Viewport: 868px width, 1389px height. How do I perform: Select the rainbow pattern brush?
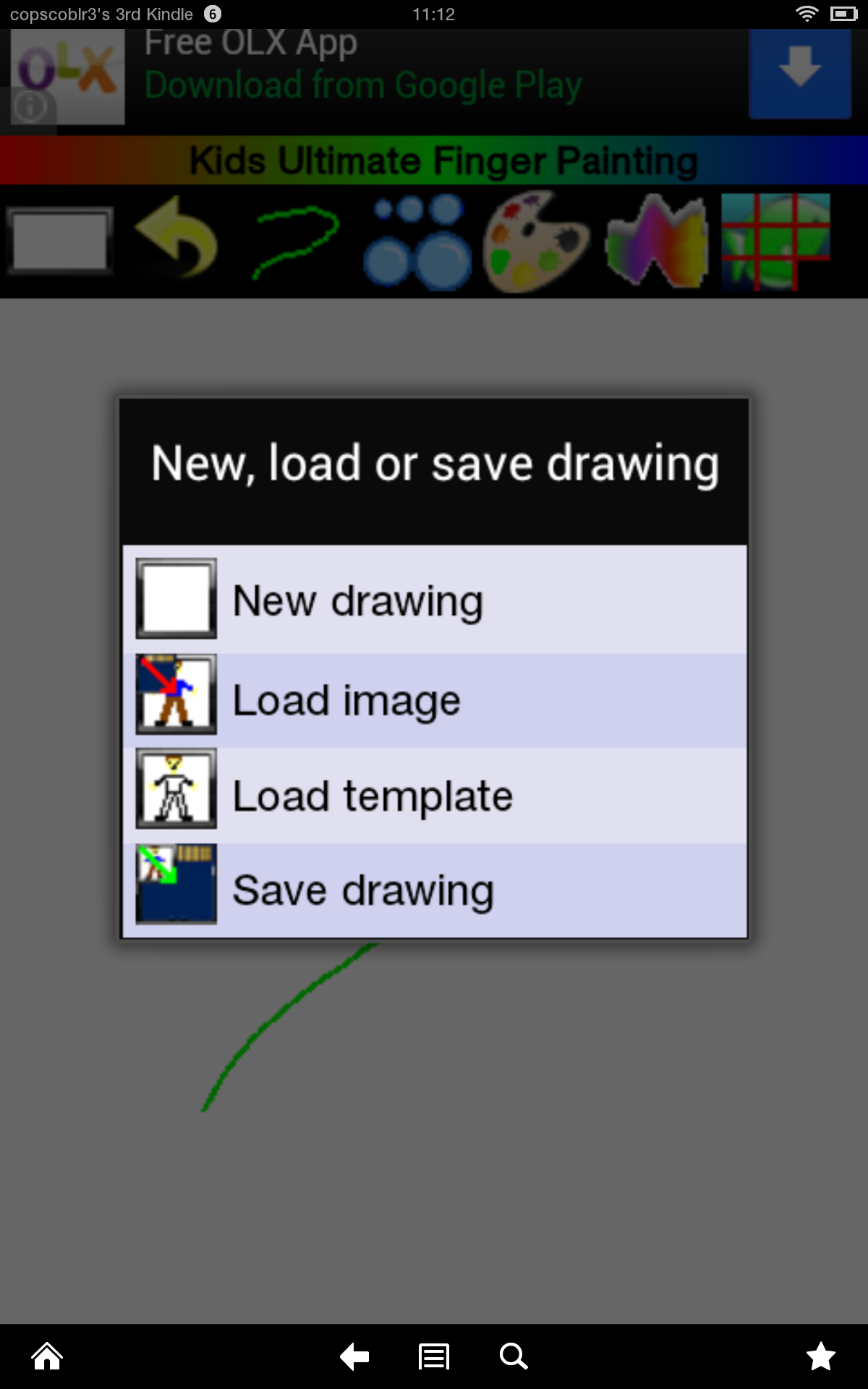click(655, 242)
